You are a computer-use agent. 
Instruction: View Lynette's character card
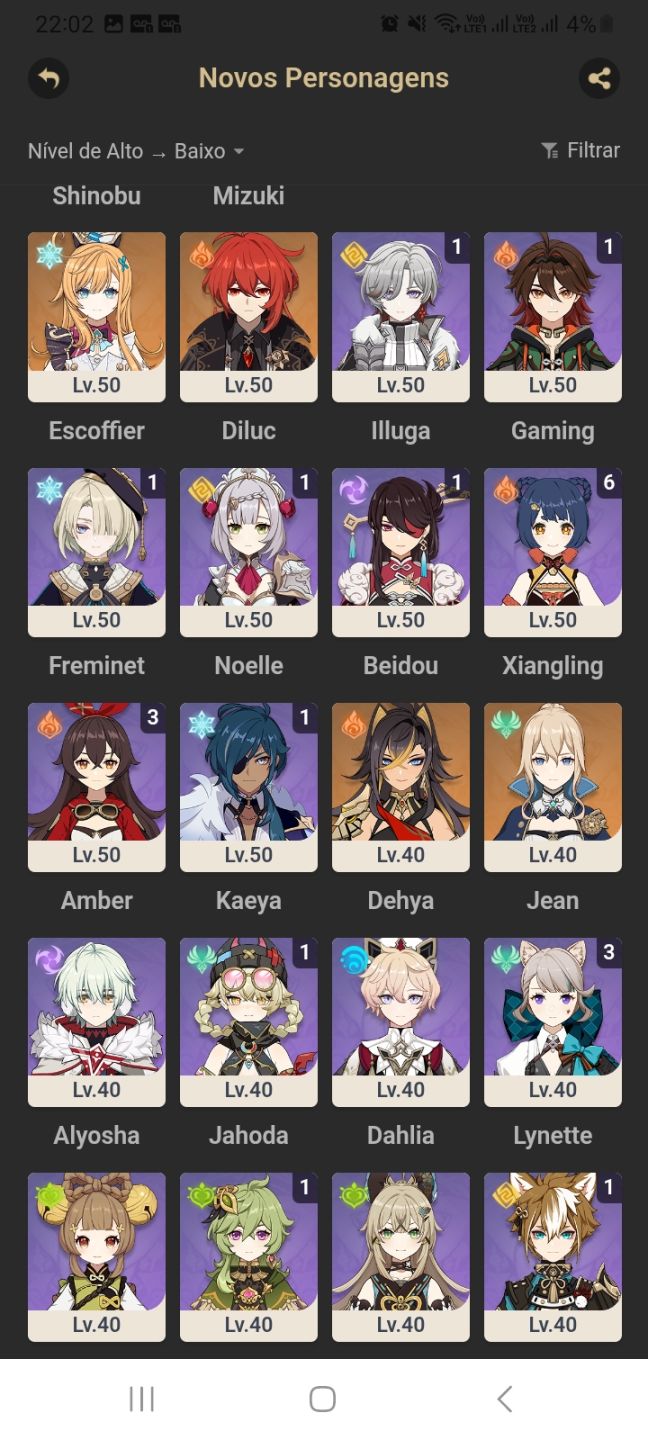click(553, 1022)
